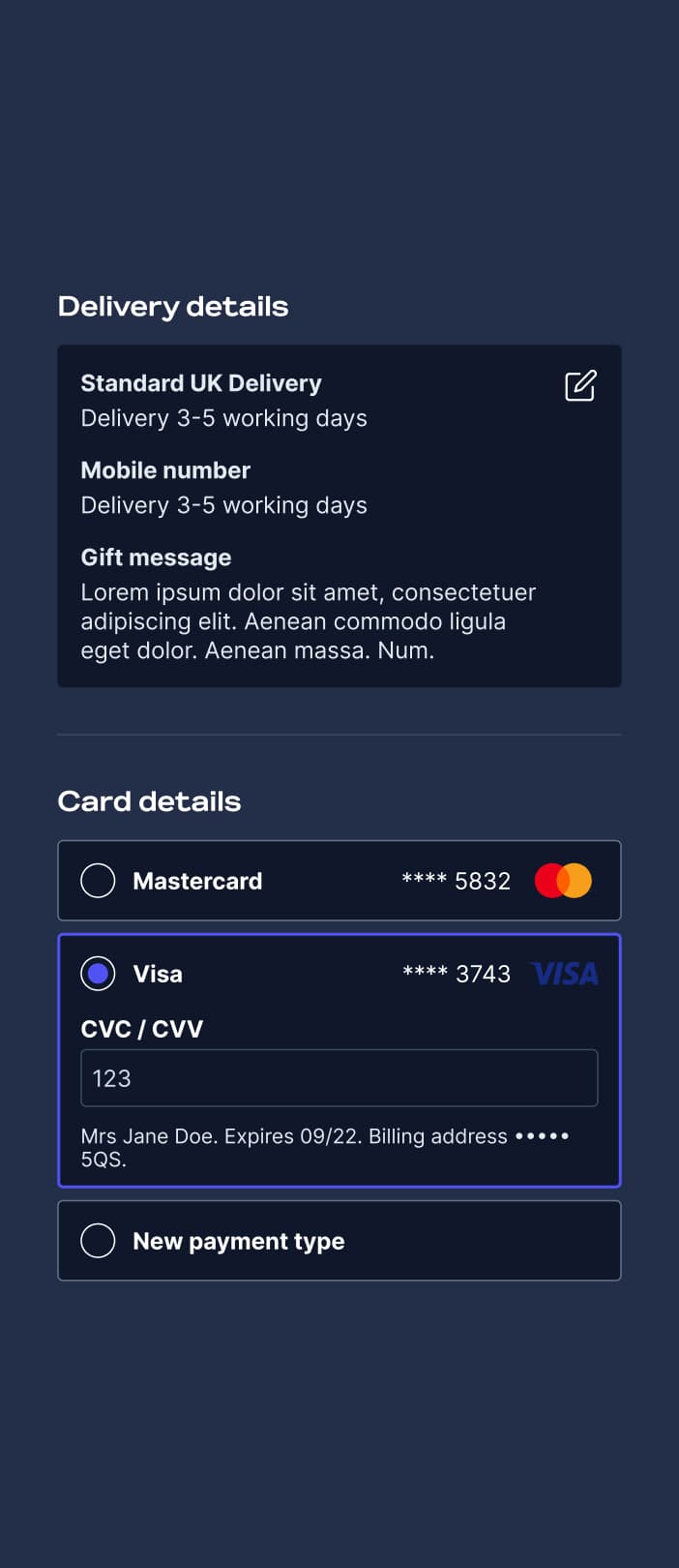The width and height of the screenshot is (679, 1568).
Task: Tap the CVC / CVV input field
Action: tap(339, 1078)
